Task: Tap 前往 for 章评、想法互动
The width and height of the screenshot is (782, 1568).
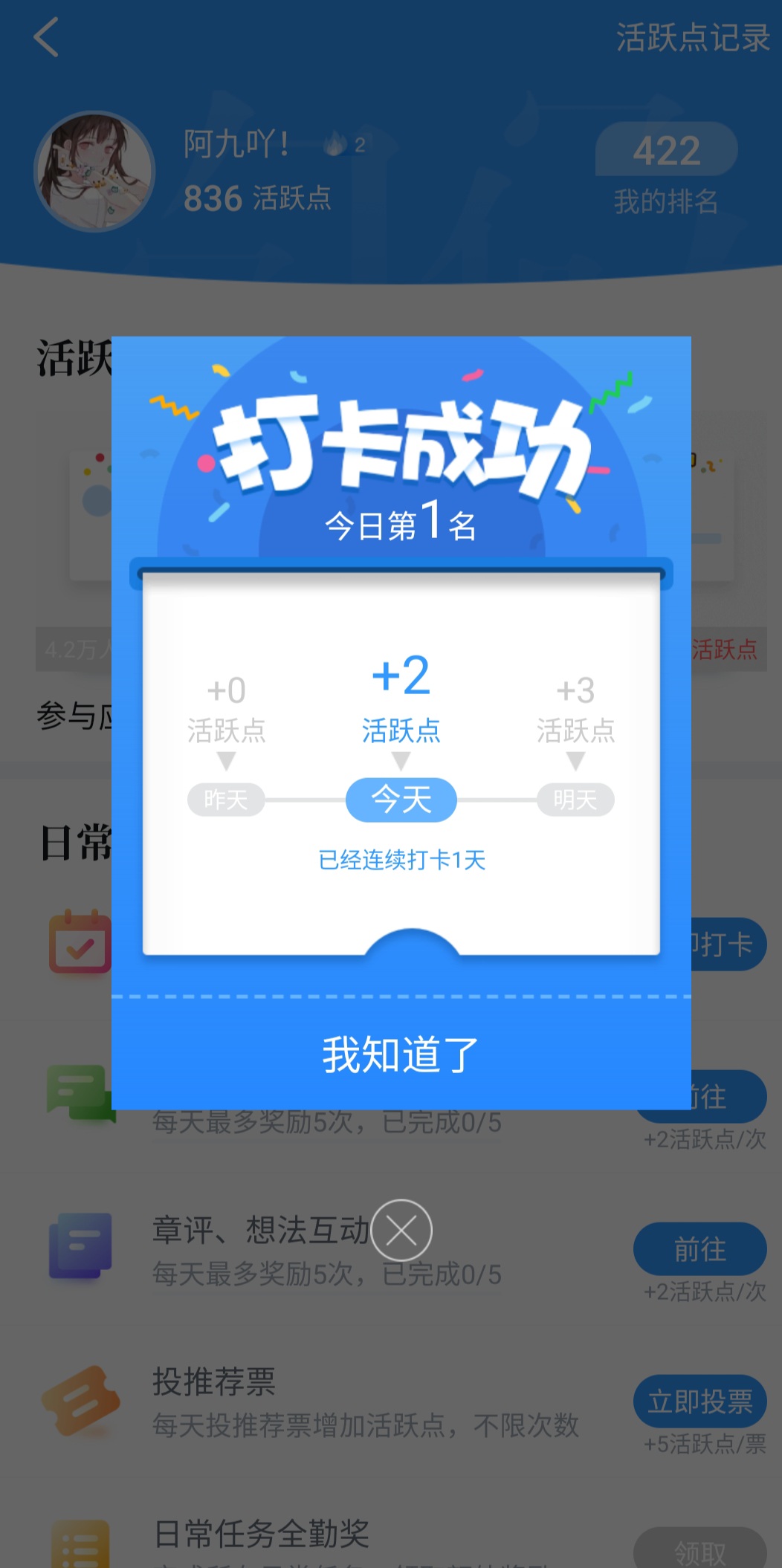Action: click(x=699, y=1249)
